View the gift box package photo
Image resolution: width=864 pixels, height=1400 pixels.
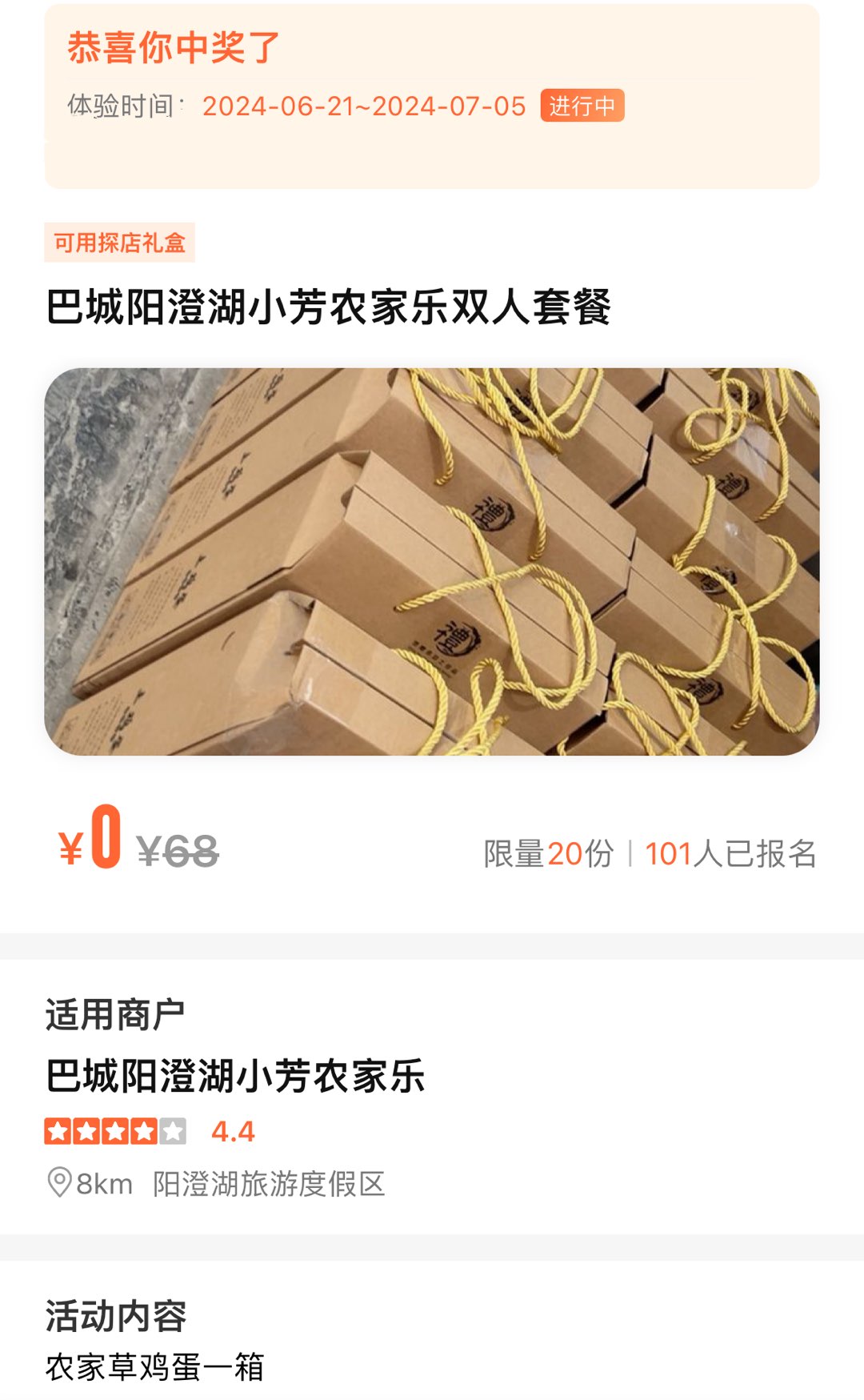[x=432, y=562]
